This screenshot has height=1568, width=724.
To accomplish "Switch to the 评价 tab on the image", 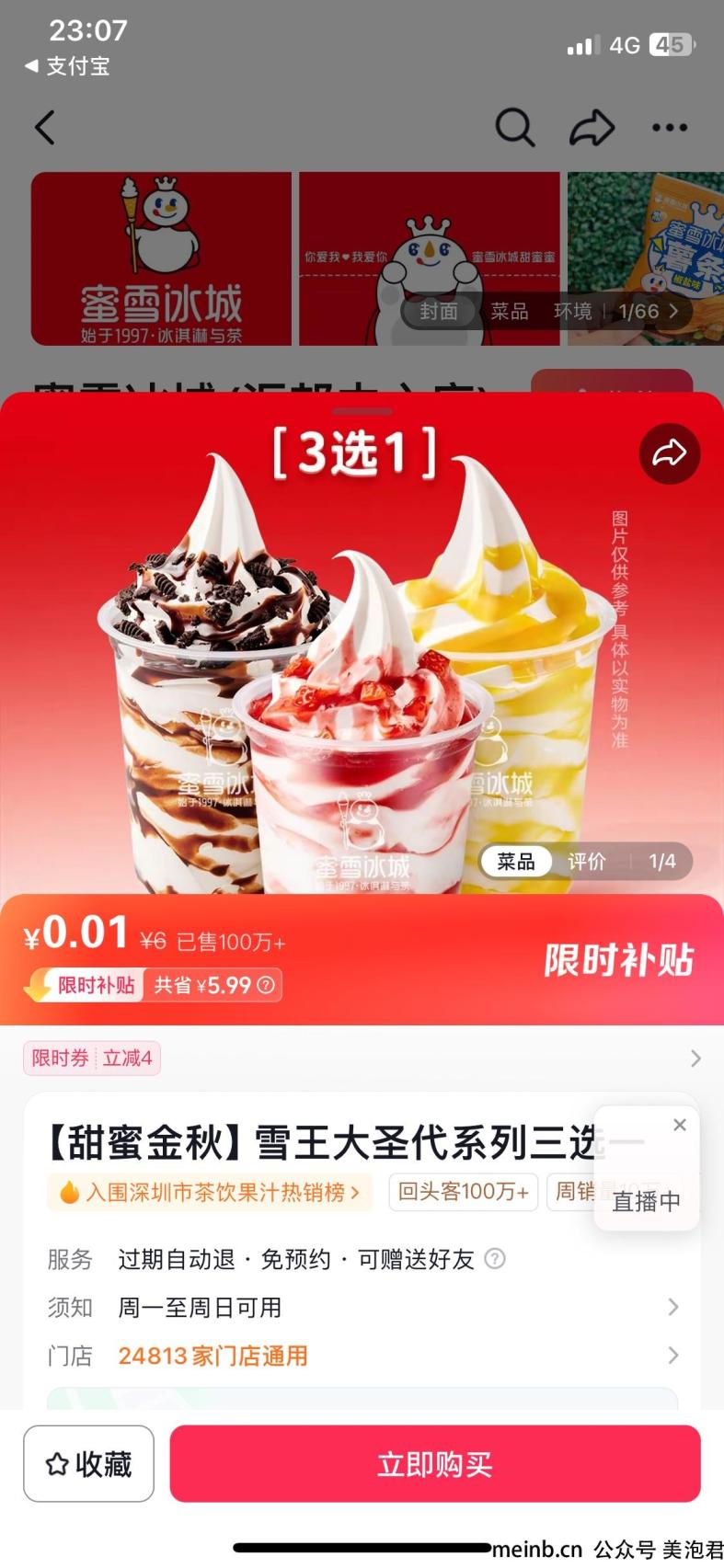I will (x=586, y=861).
